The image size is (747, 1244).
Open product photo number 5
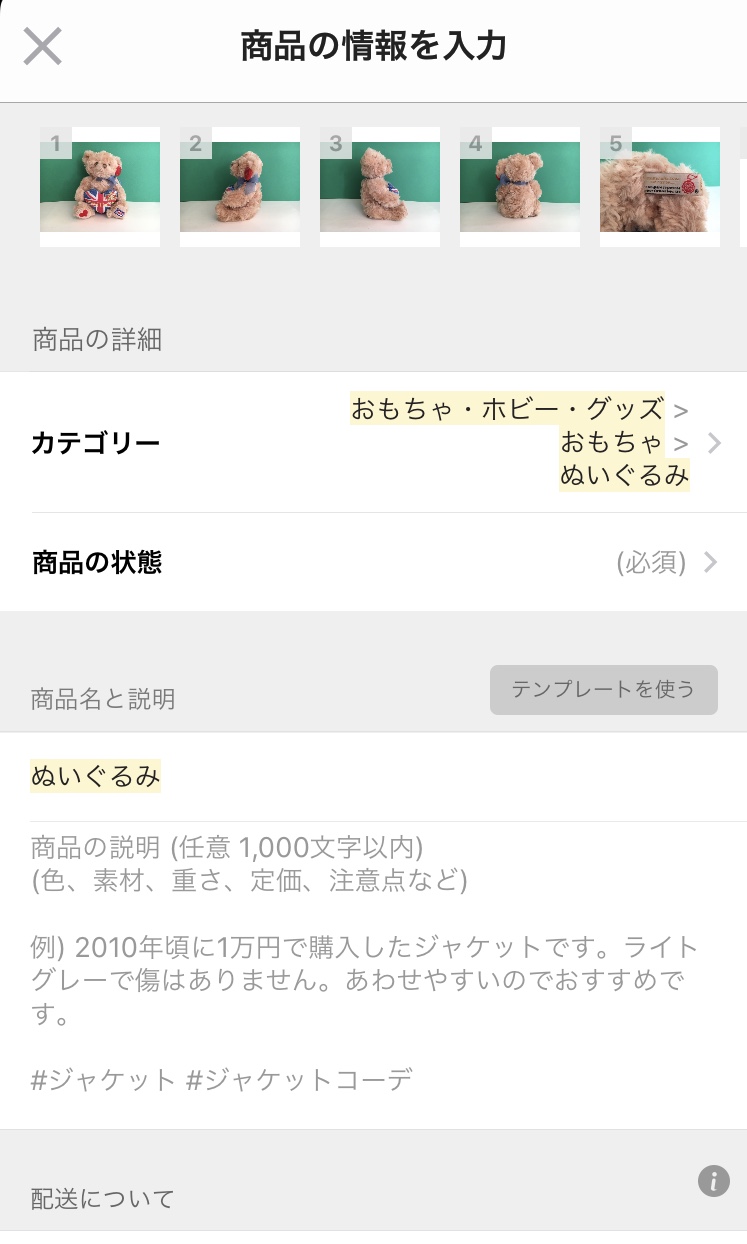(x=660, y=187)
